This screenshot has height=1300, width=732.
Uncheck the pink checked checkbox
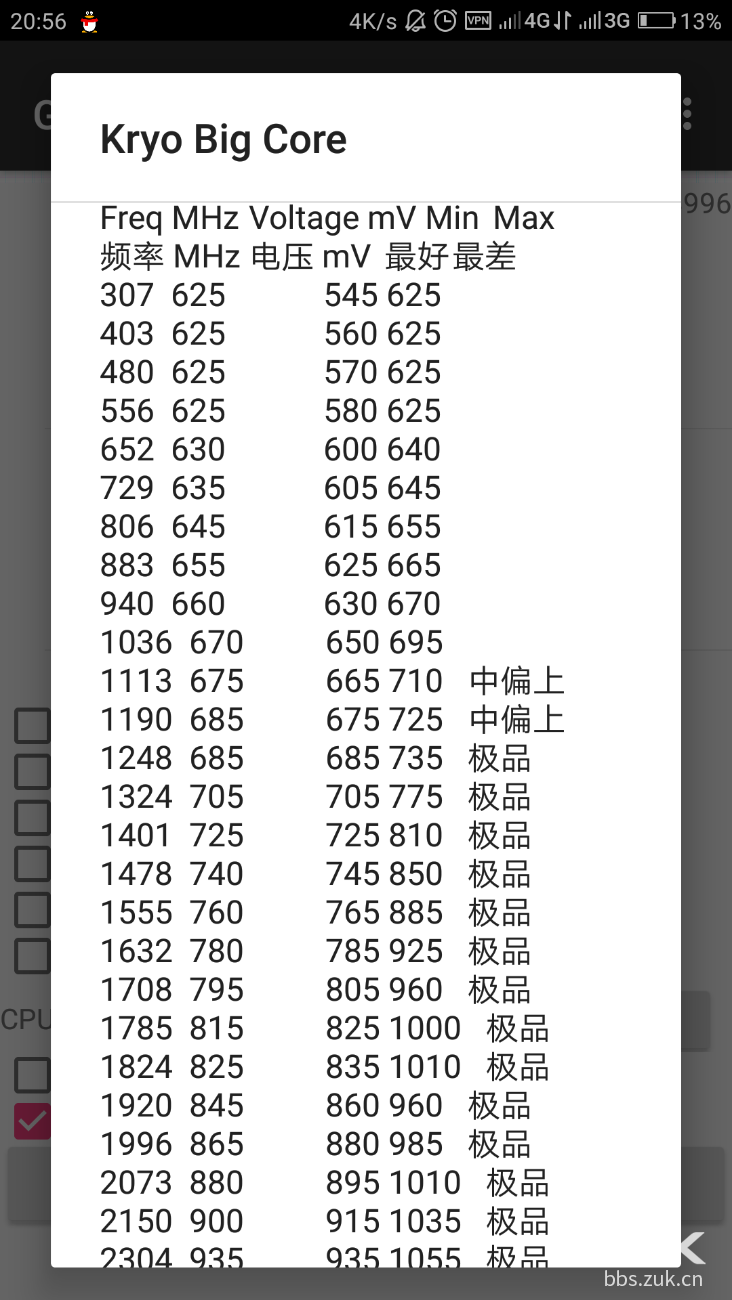click(32, 1121)
